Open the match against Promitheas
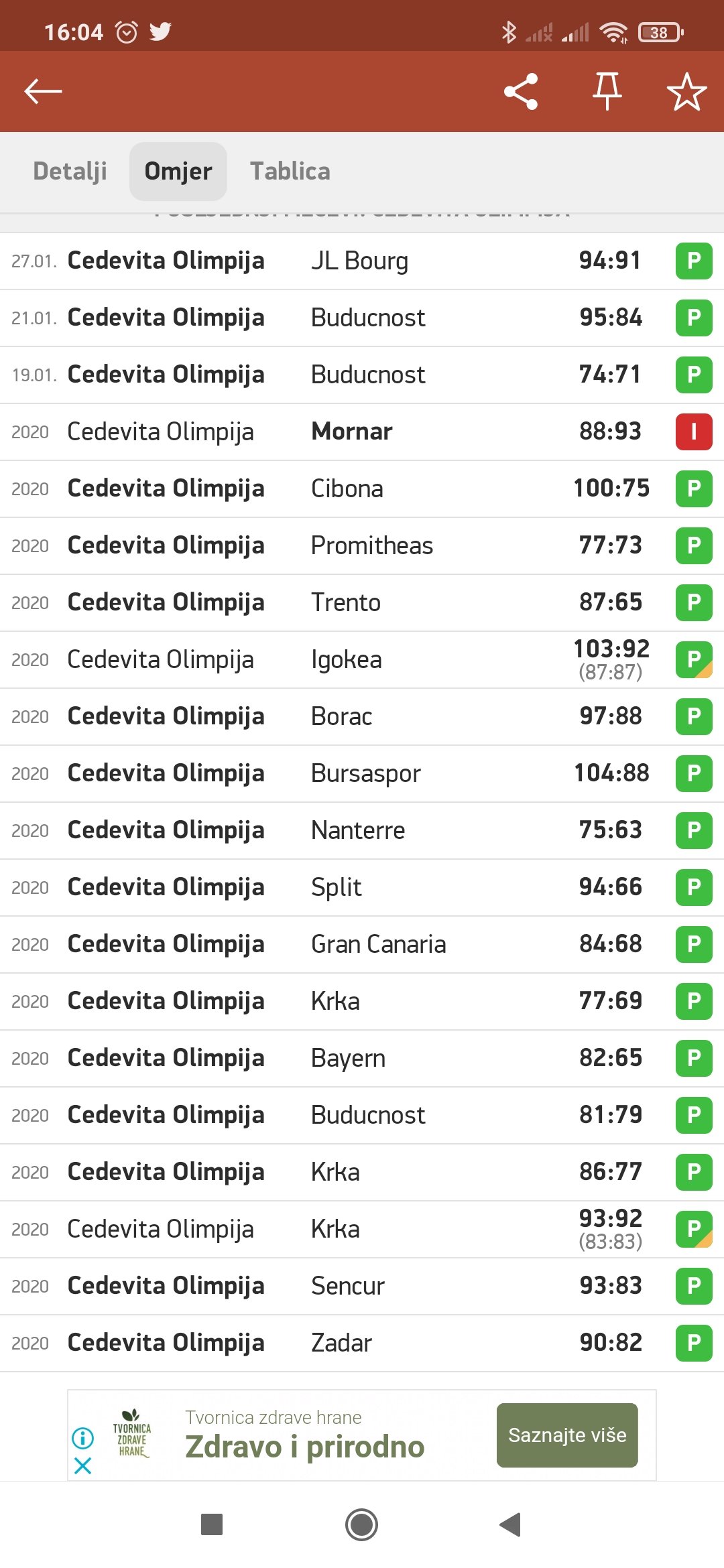This screenshot has width=724, height=1568. pyautogui.click(x=362, y=546)
